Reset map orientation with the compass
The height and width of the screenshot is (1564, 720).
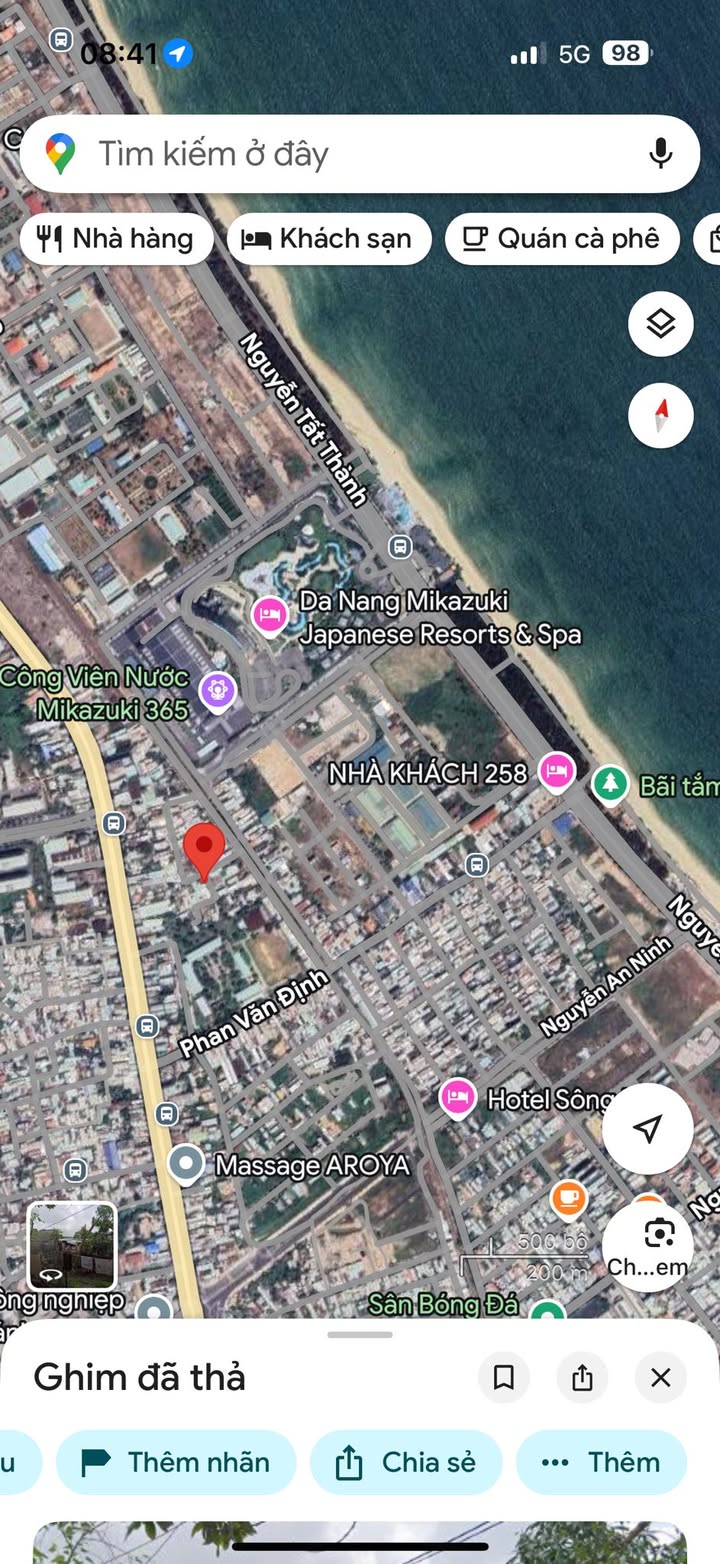661,415
